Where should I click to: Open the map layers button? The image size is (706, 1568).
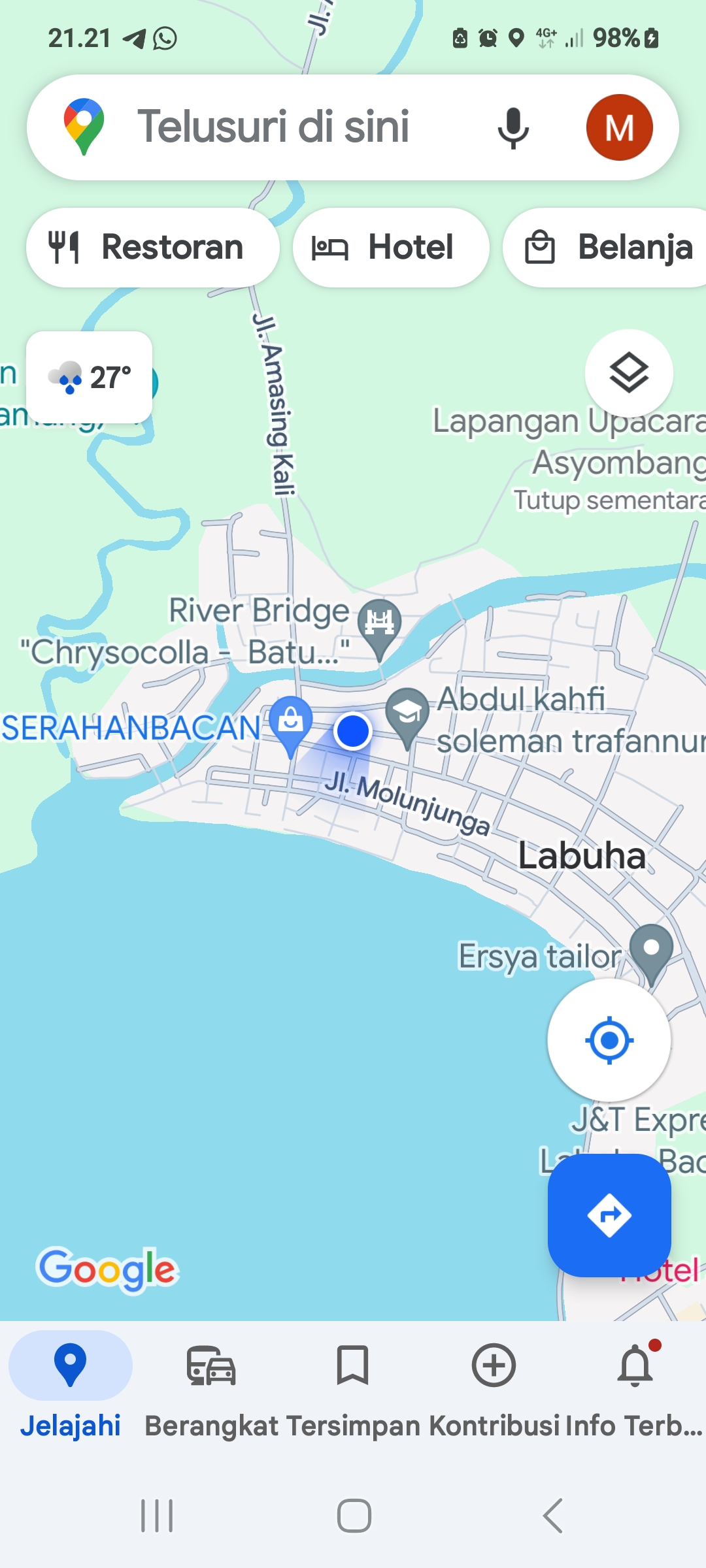[629, 373]
